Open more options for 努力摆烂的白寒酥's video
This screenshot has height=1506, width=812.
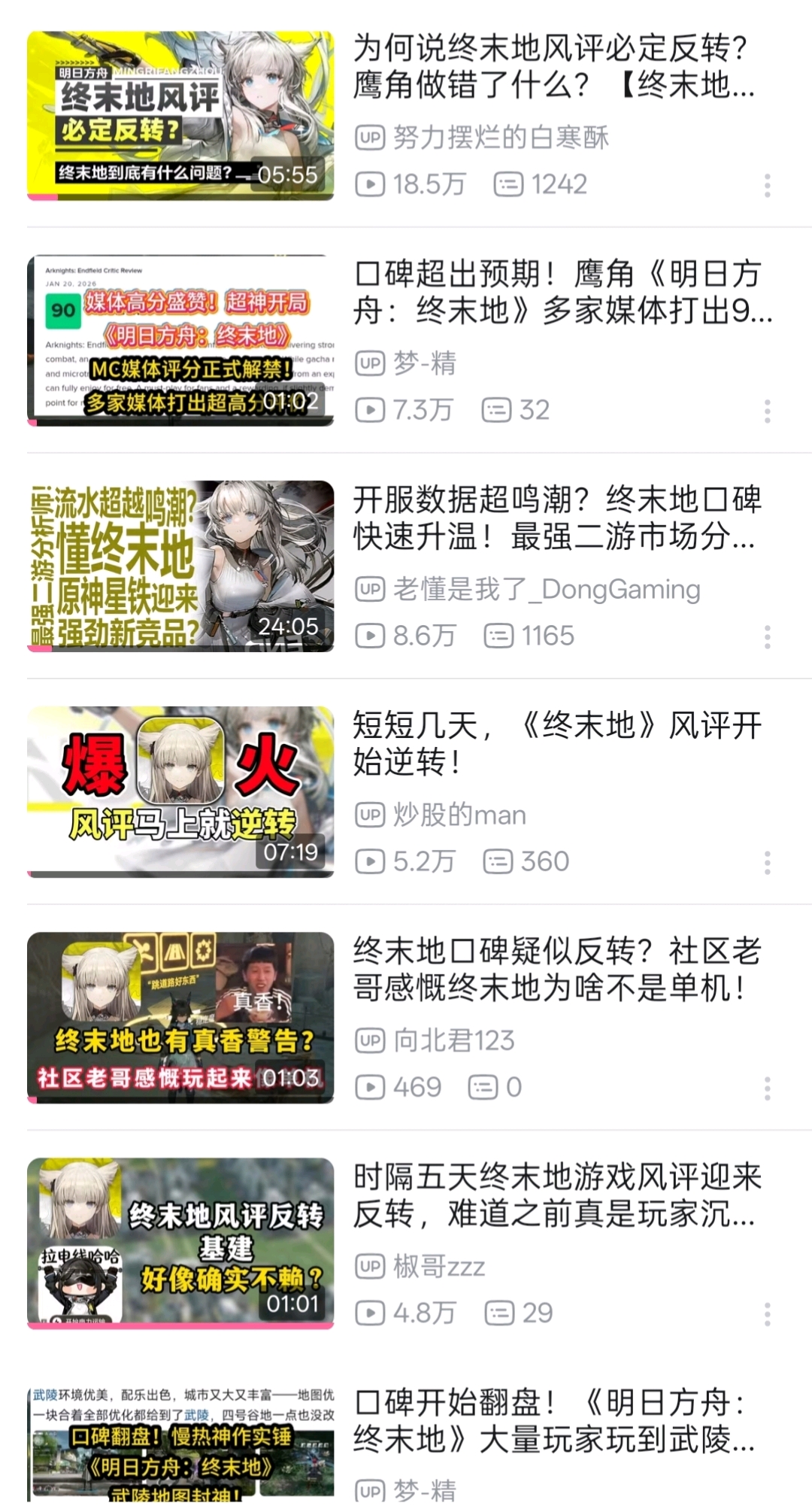coord(767,185)
